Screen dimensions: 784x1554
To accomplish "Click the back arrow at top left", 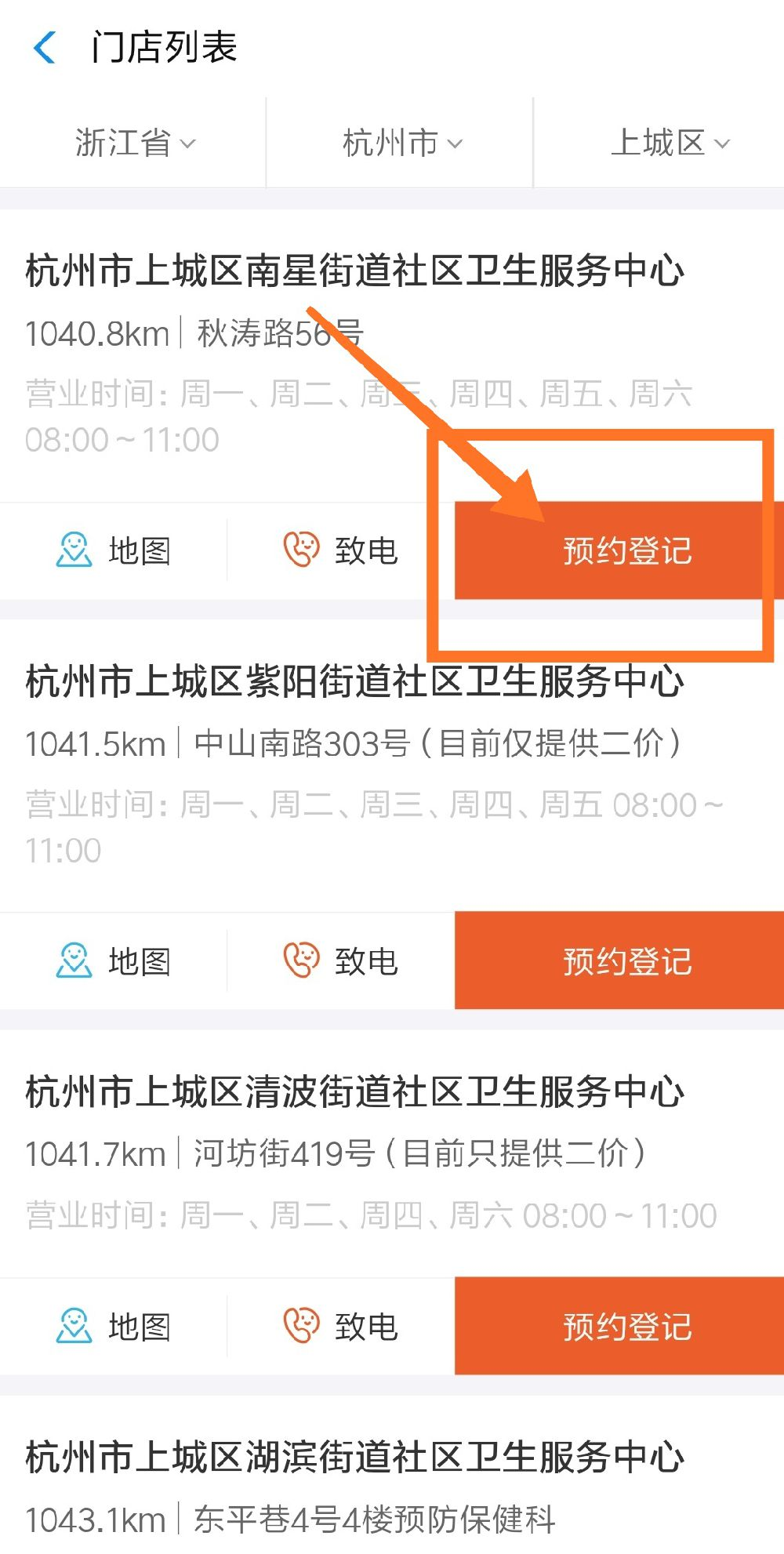I will point(45,48).
